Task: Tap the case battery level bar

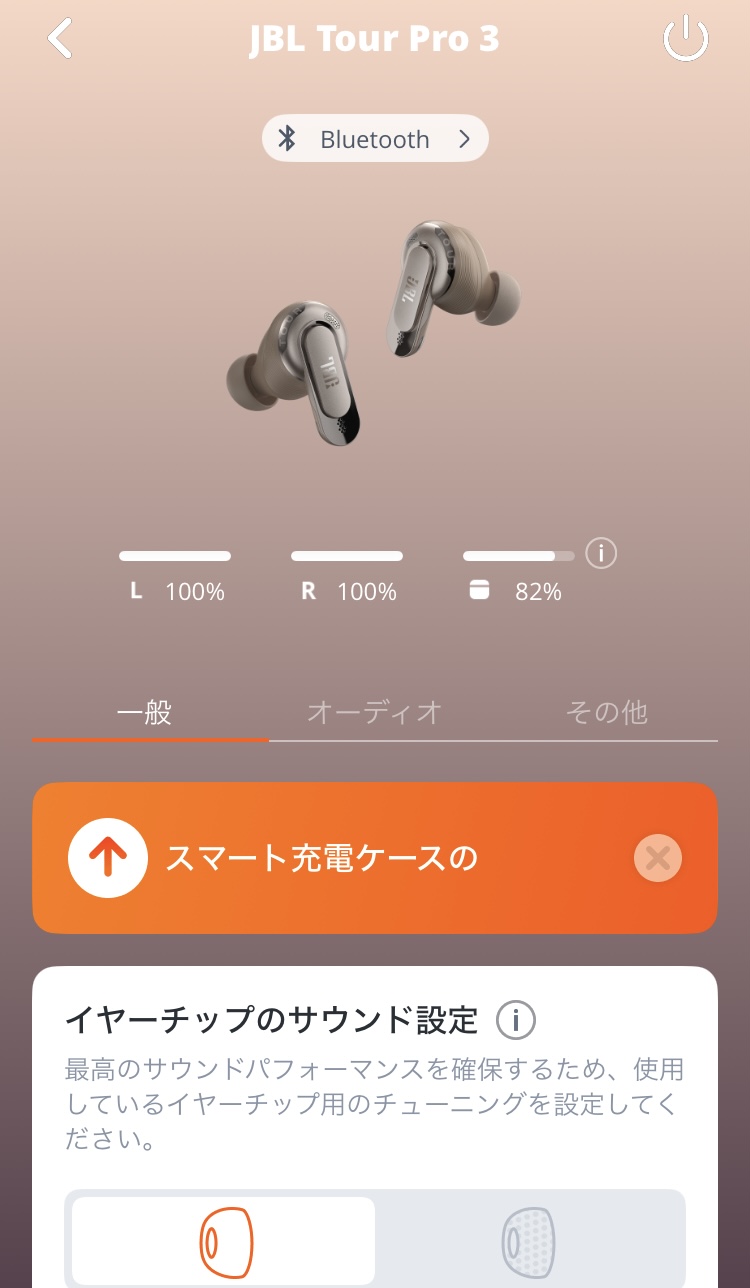Action: [x=518, y=555]
